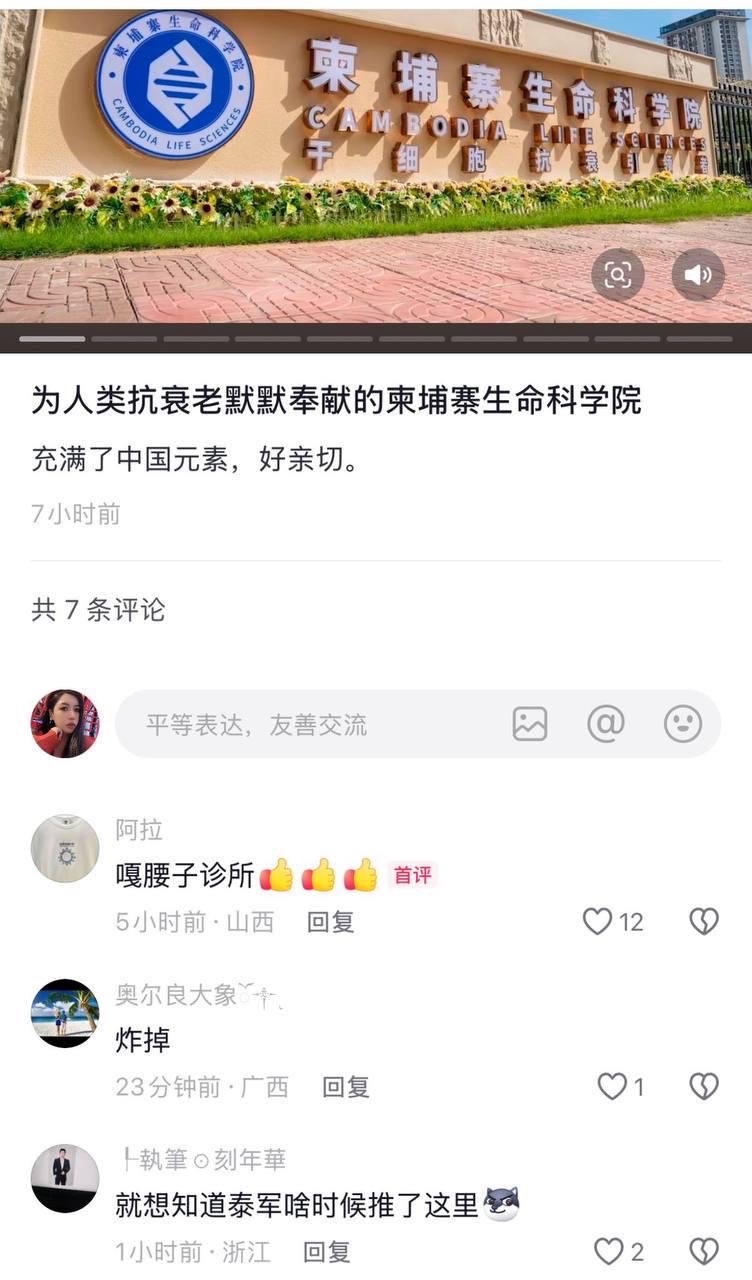752x1280 pixels.
Task: Reply to 奥尔良大象's comment
Action: coord(346,1087)
